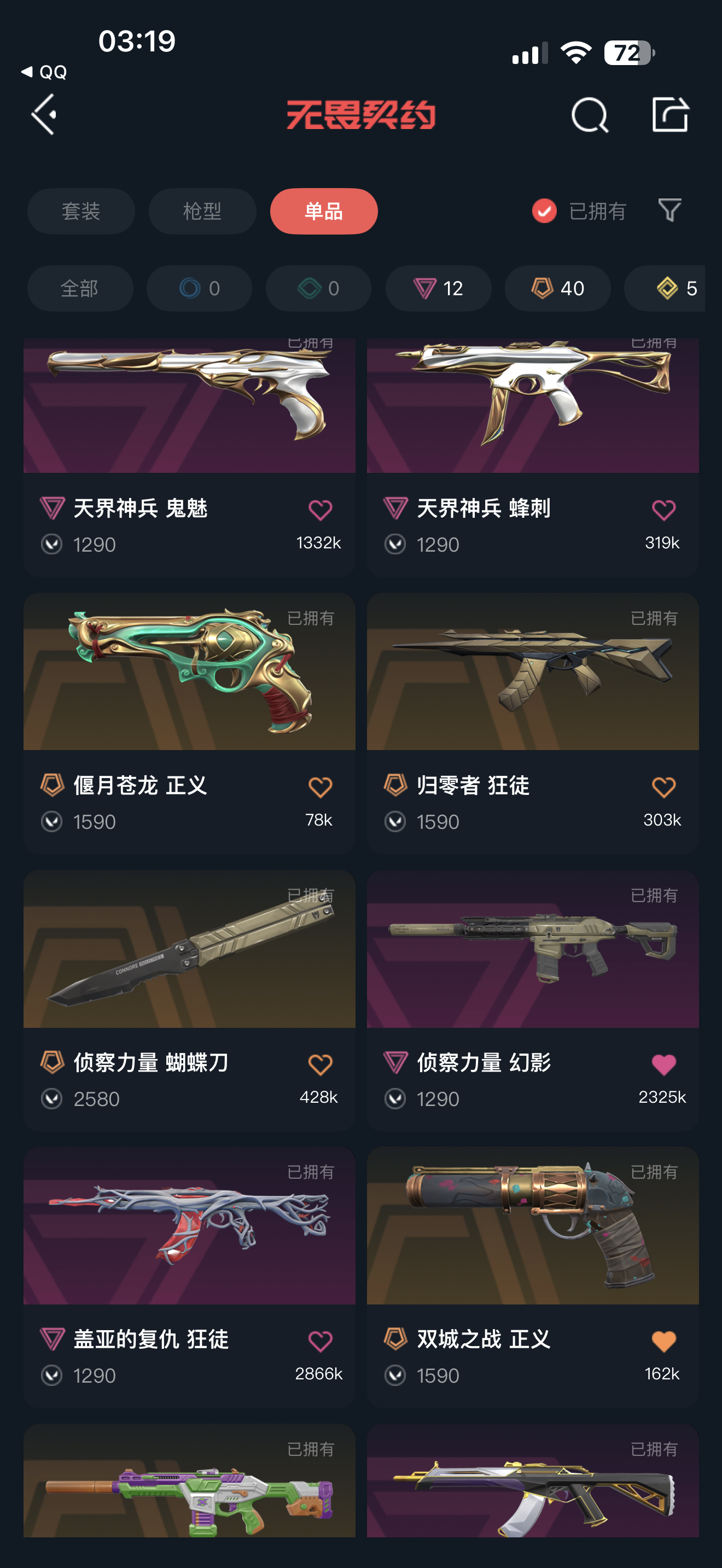Like the 天界神兵 蜂刺 skin
Image resolution: width=722 pixels, height=1568 pixels.
(663, 510)
